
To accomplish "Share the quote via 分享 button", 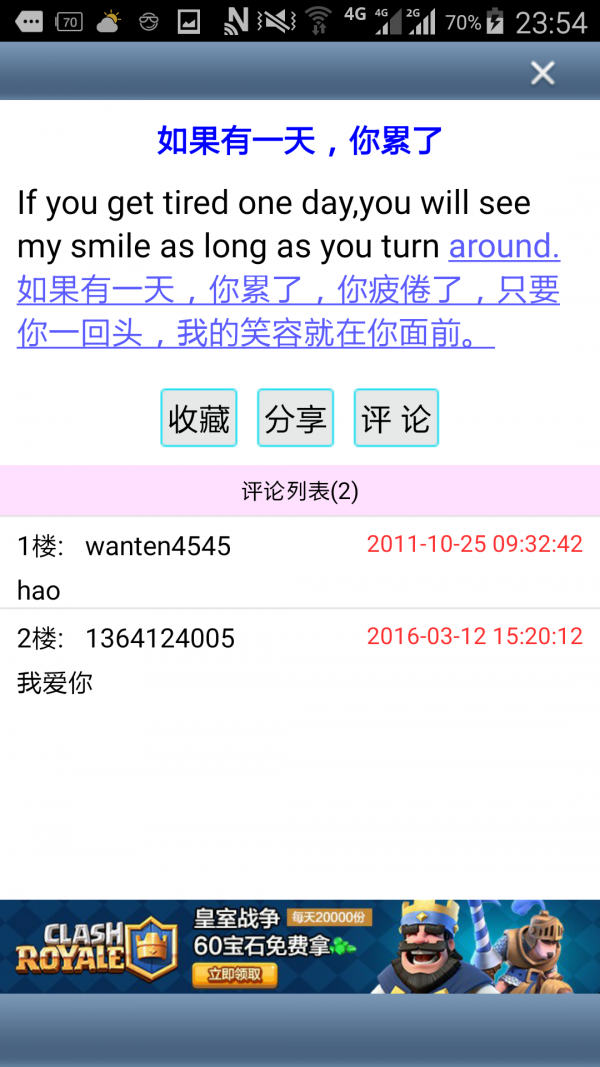I will (295, 418).
